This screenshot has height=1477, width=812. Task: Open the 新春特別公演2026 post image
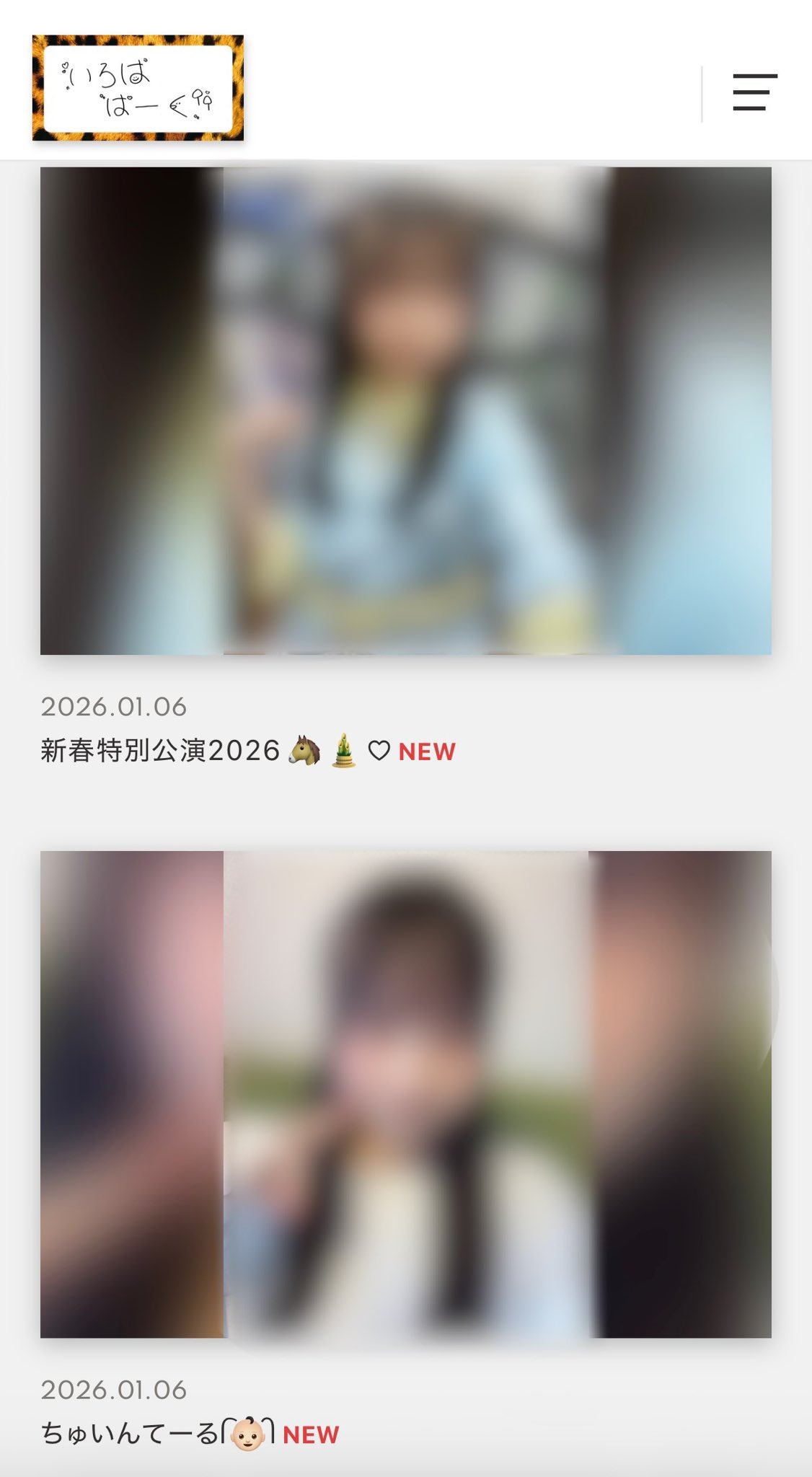[x=405, y=411]
